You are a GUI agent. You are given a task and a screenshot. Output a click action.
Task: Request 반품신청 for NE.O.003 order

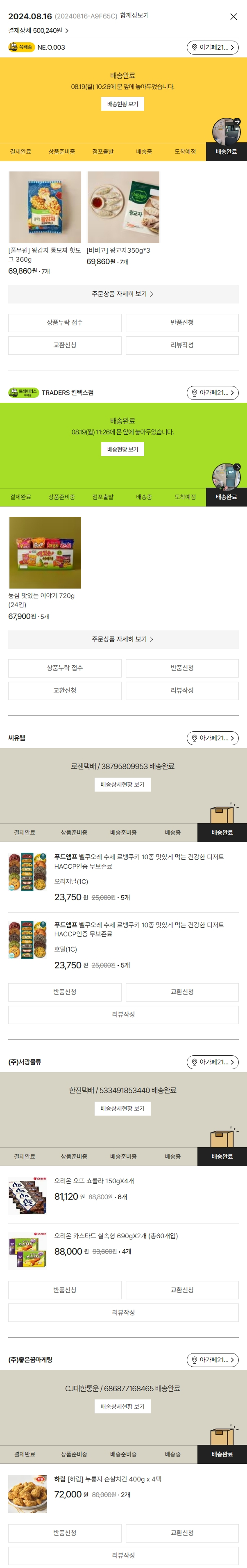tap(182, 323)
